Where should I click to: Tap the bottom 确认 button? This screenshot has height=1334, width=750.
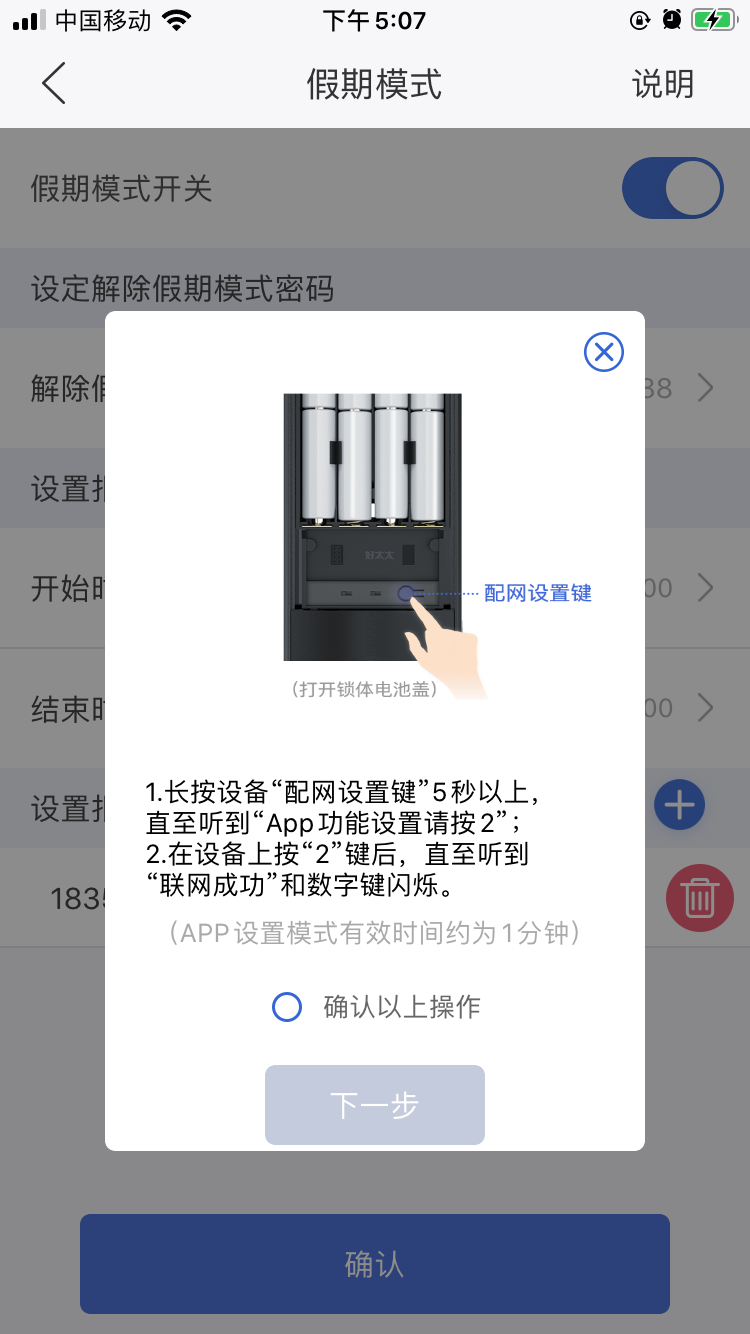tap(375, 1264)
